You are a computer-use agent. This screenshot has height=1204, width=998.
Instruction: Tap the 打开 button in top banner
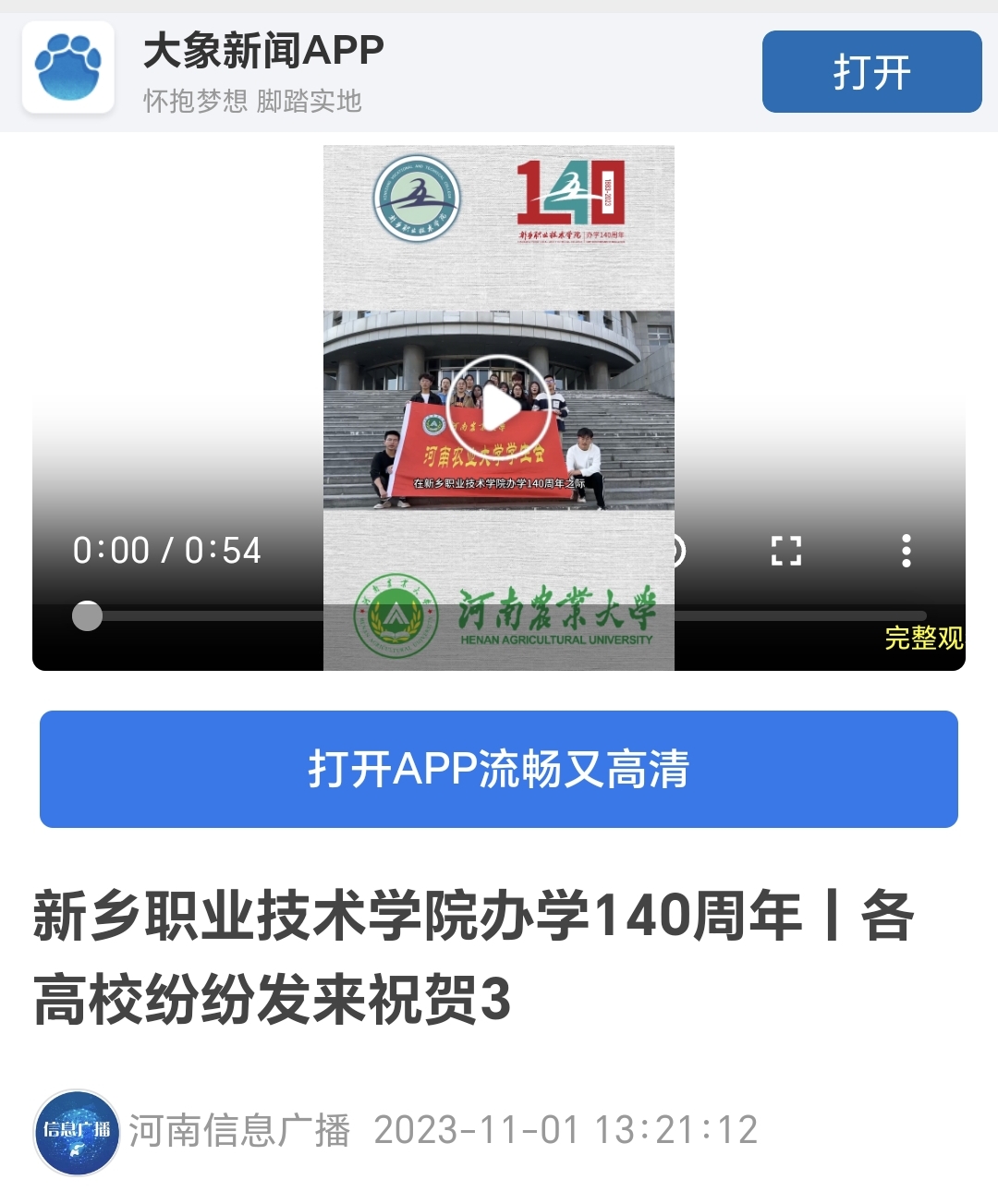871,72
